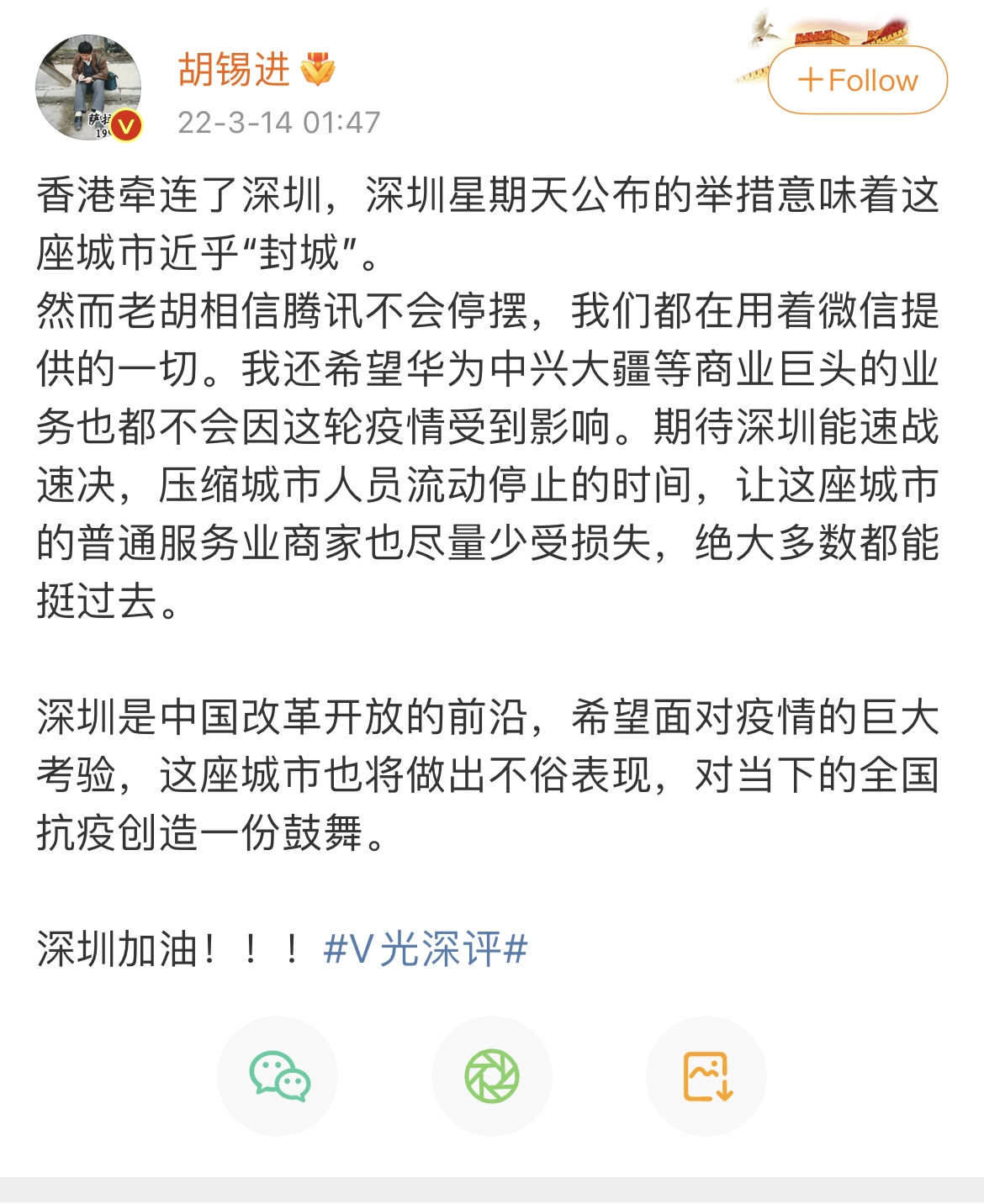Click the phrase 深圳加油！！！
The height and width of the screenshot is (1204, 984).
(x=161, y=948)
